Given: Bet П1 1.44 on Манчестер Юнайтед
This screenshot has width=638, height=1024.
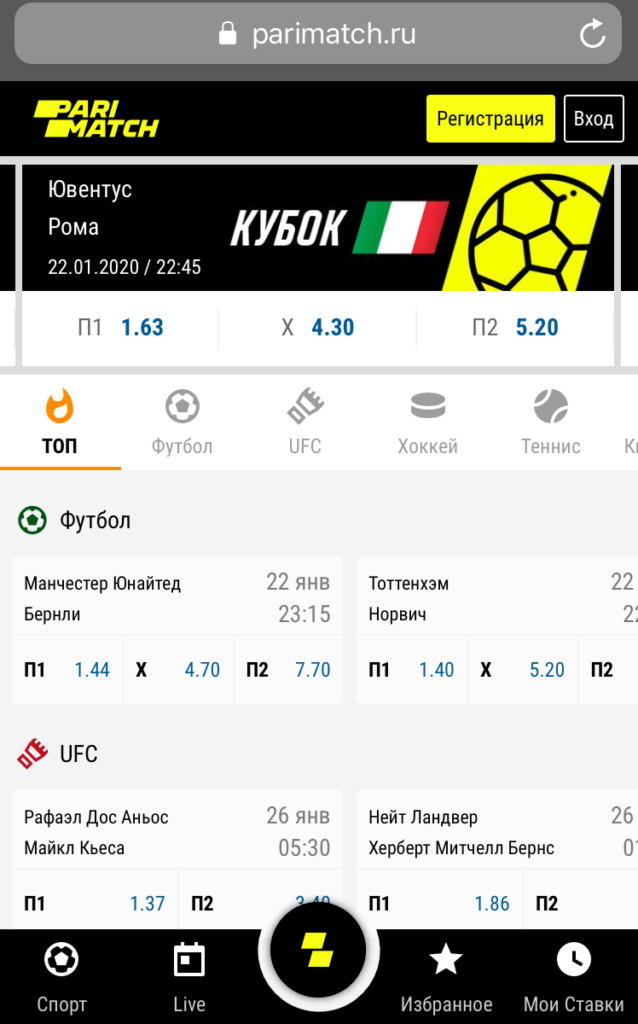Looking at the screenshot, I should click(68, 670).
